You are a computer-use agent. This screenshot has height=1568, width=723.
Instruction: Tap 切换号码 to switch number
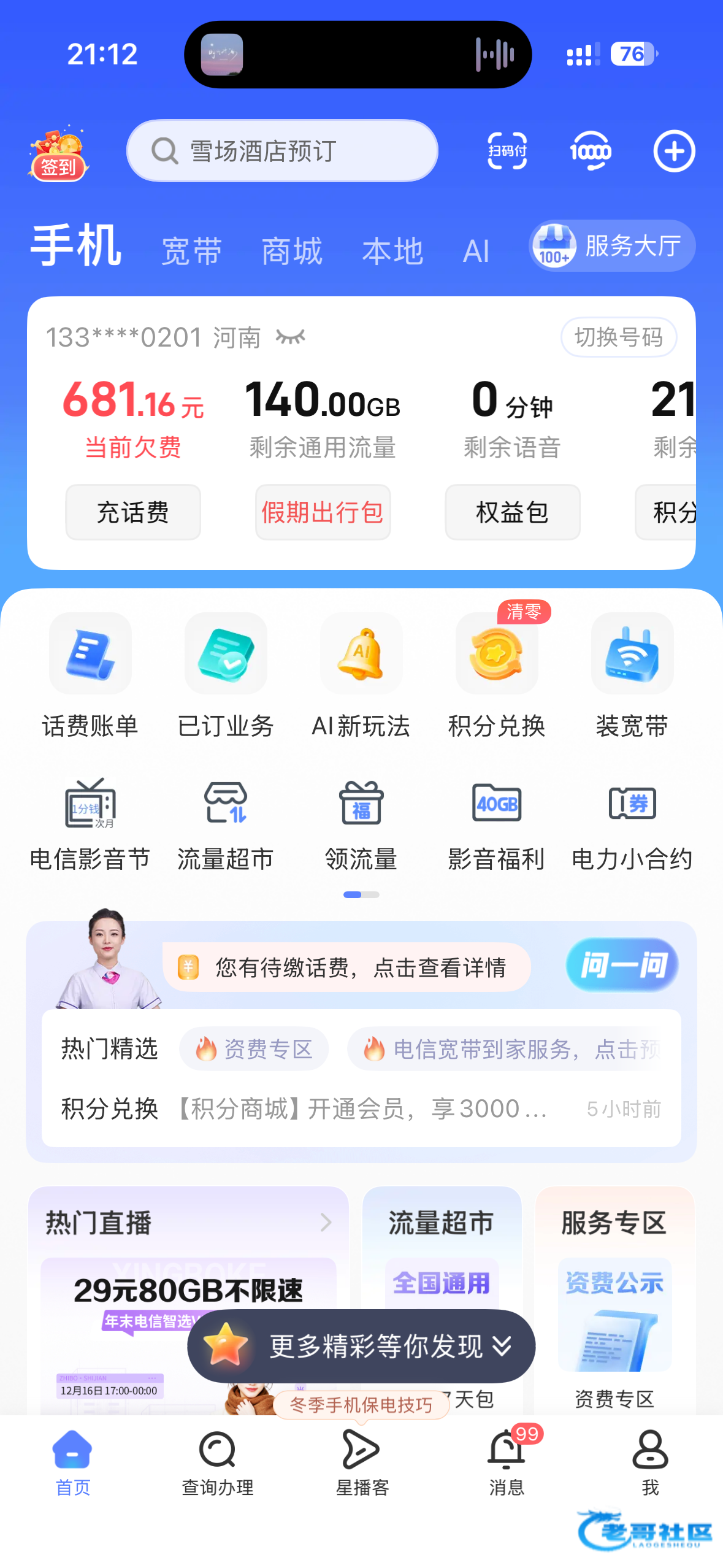coord(618,337)
